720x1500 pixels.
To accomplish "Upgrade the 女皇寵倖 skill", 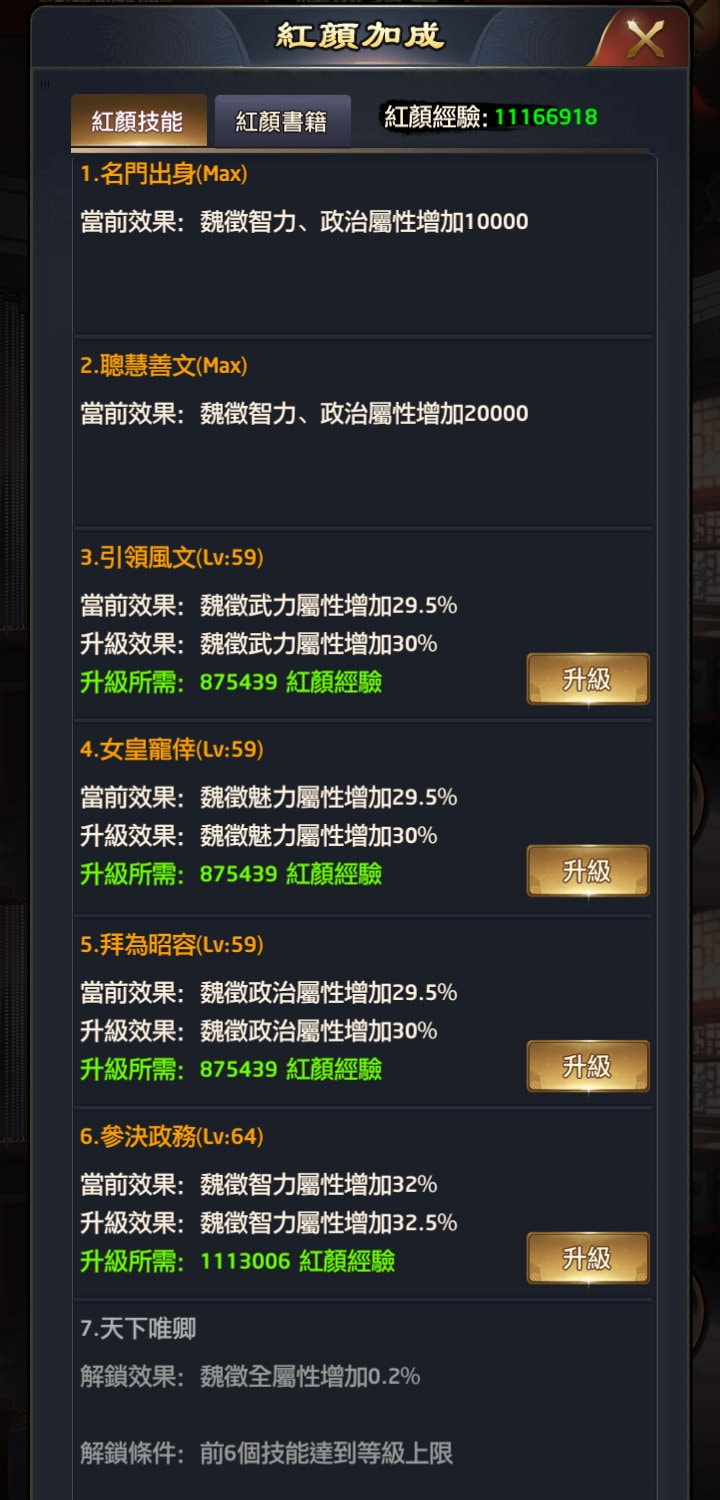I will pyautogui.click(x=588, y=872).
